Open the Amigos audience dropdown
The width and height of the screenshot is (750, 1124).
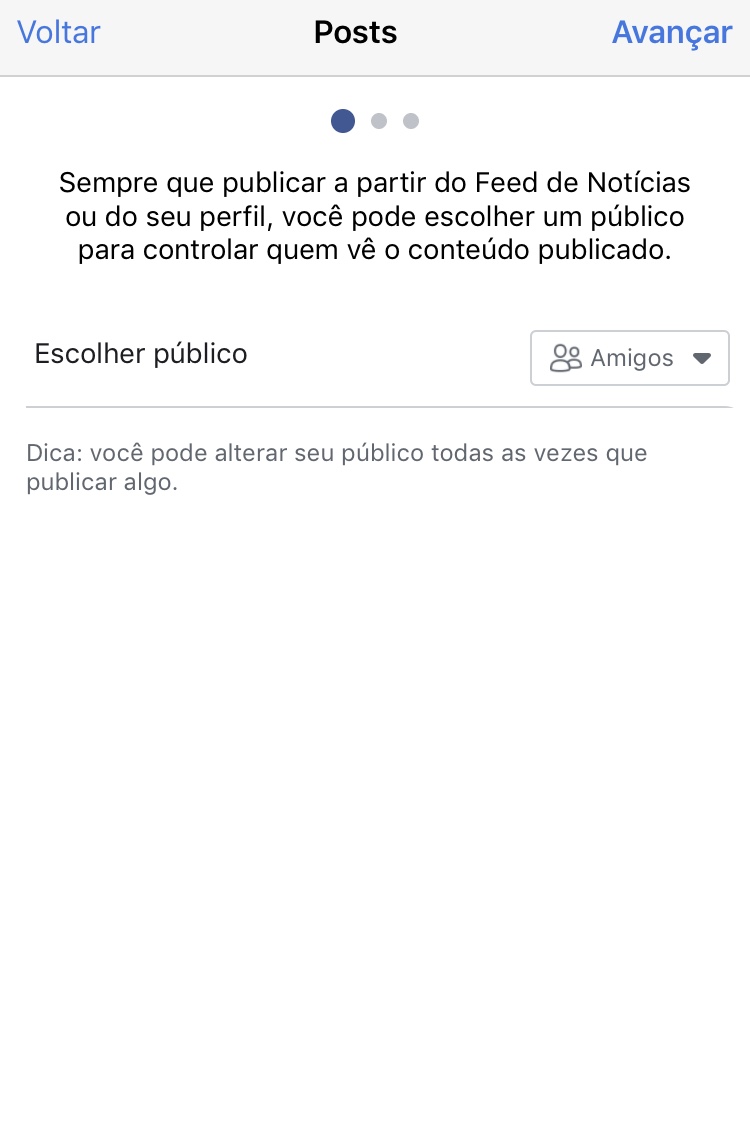(629, 358)
